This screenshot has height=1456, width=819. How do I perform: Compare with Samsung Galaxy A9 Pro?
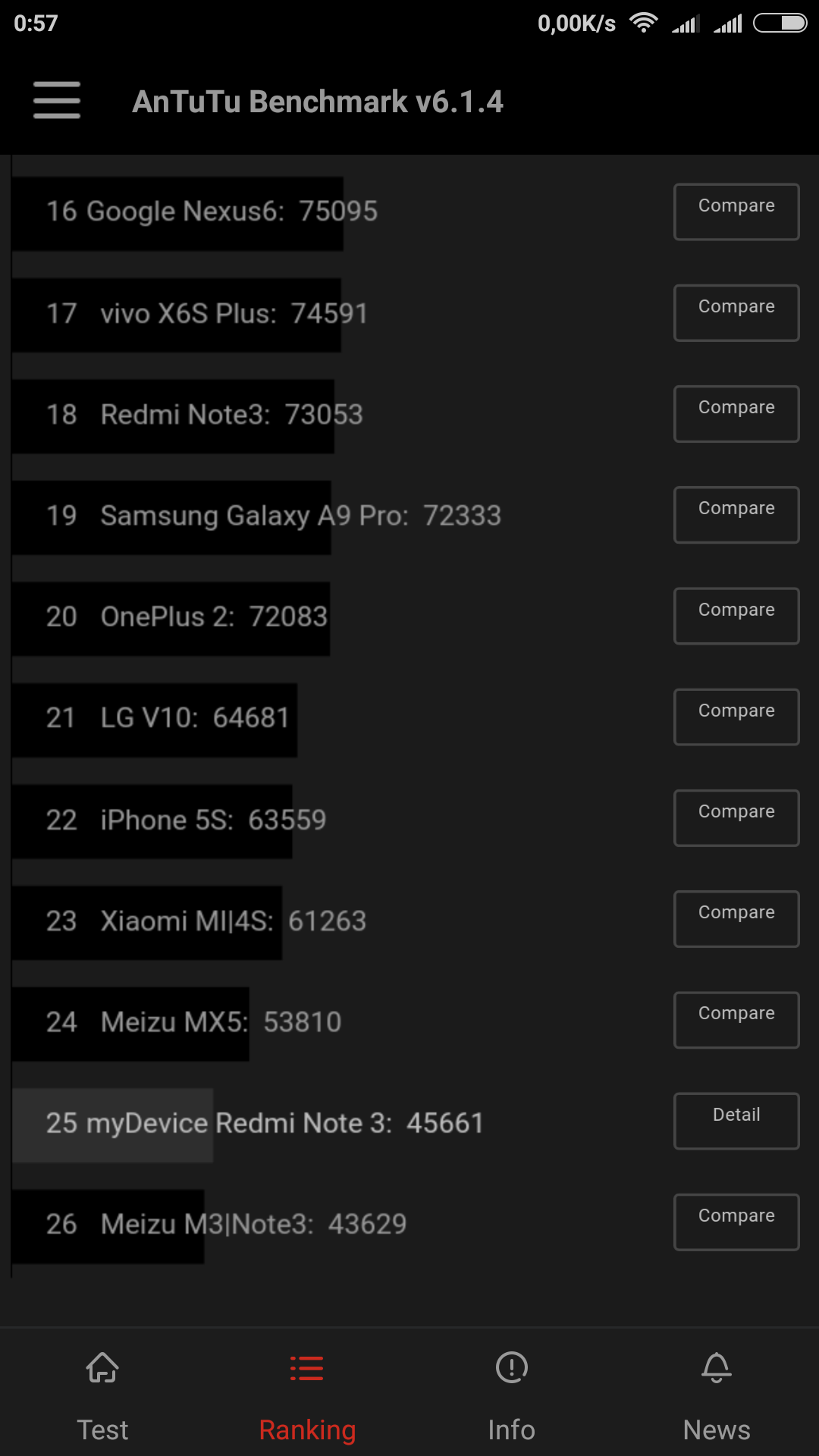click(x=736, y=514)
